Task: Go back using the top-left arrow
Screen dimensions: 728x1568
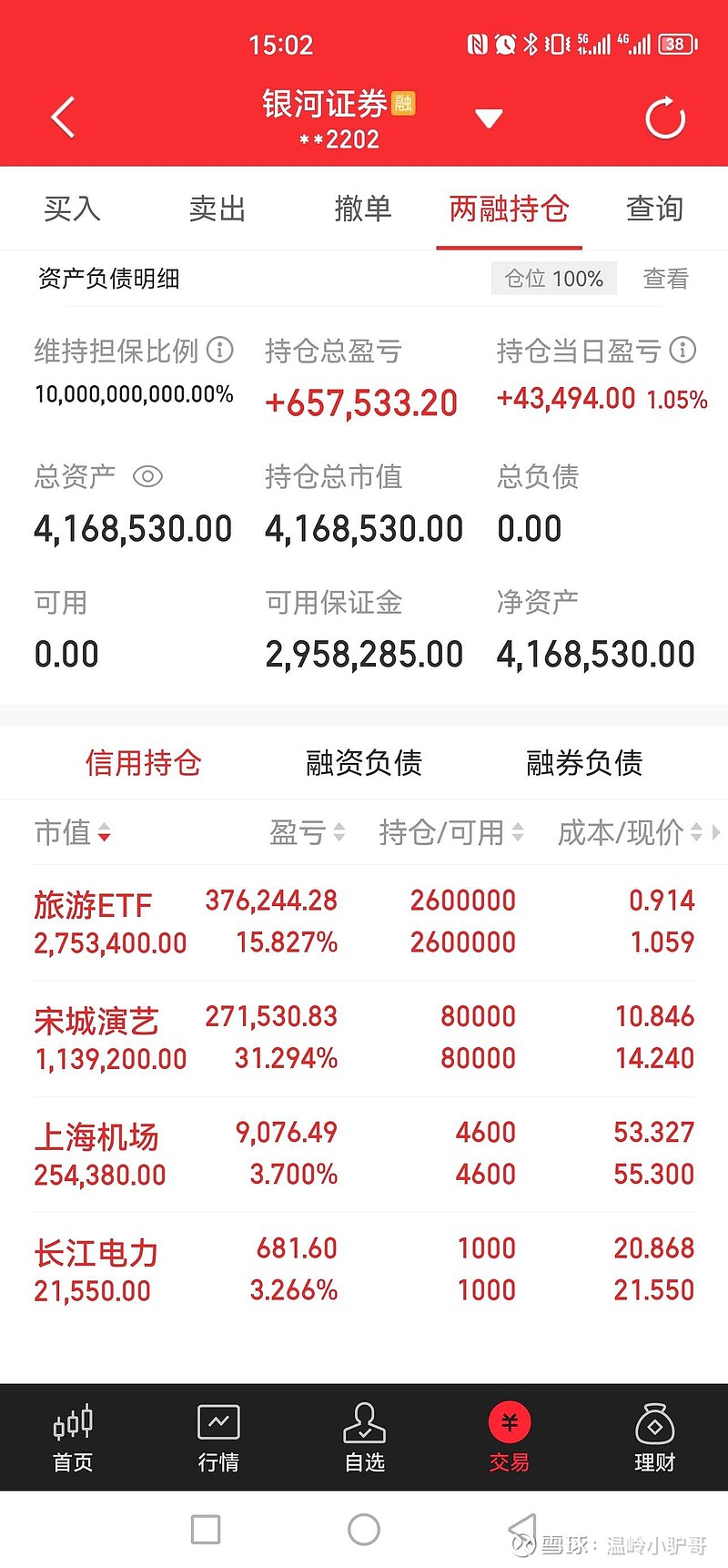Action: pyautogui.click(x=63, y=117)
